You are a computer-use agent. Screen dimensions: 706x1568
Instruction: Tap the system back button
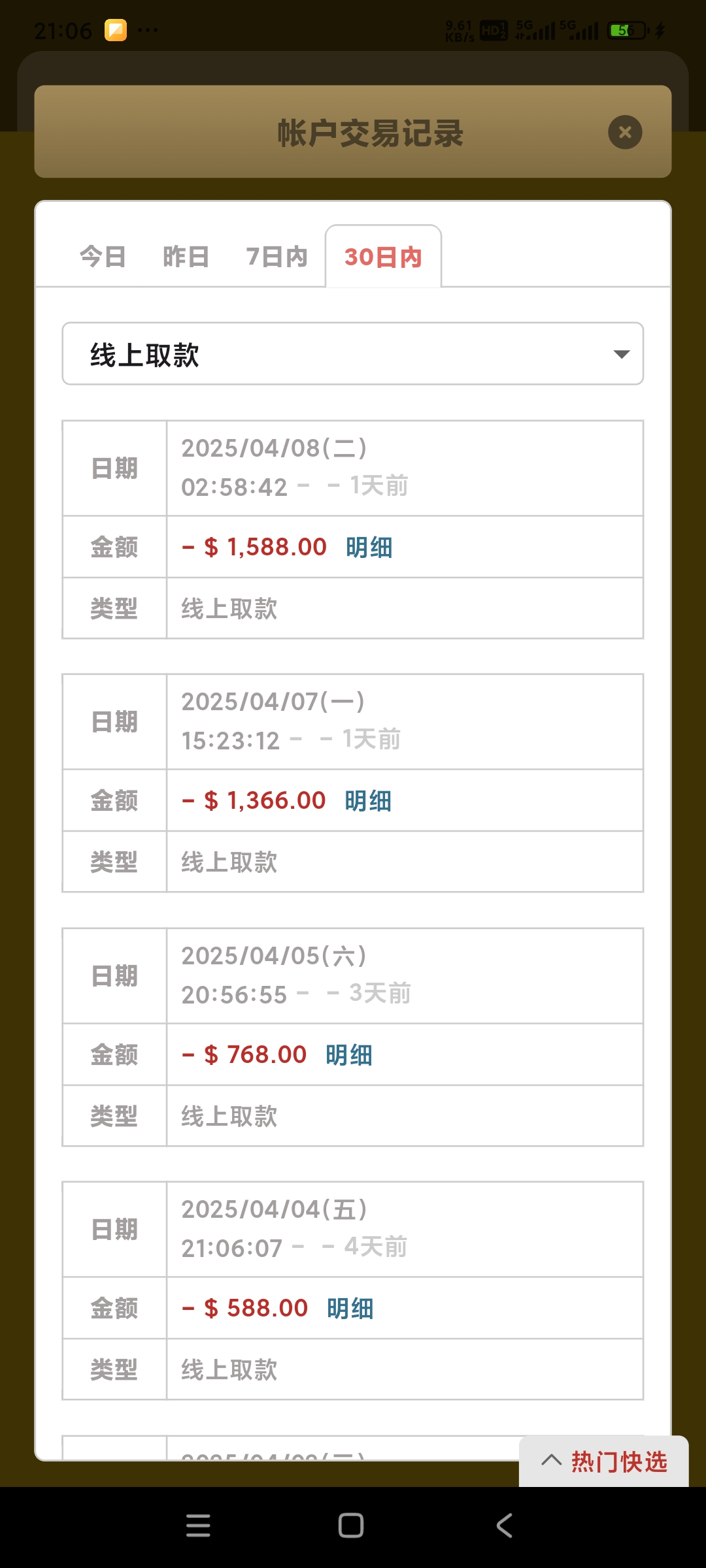tap(504, 1526)
